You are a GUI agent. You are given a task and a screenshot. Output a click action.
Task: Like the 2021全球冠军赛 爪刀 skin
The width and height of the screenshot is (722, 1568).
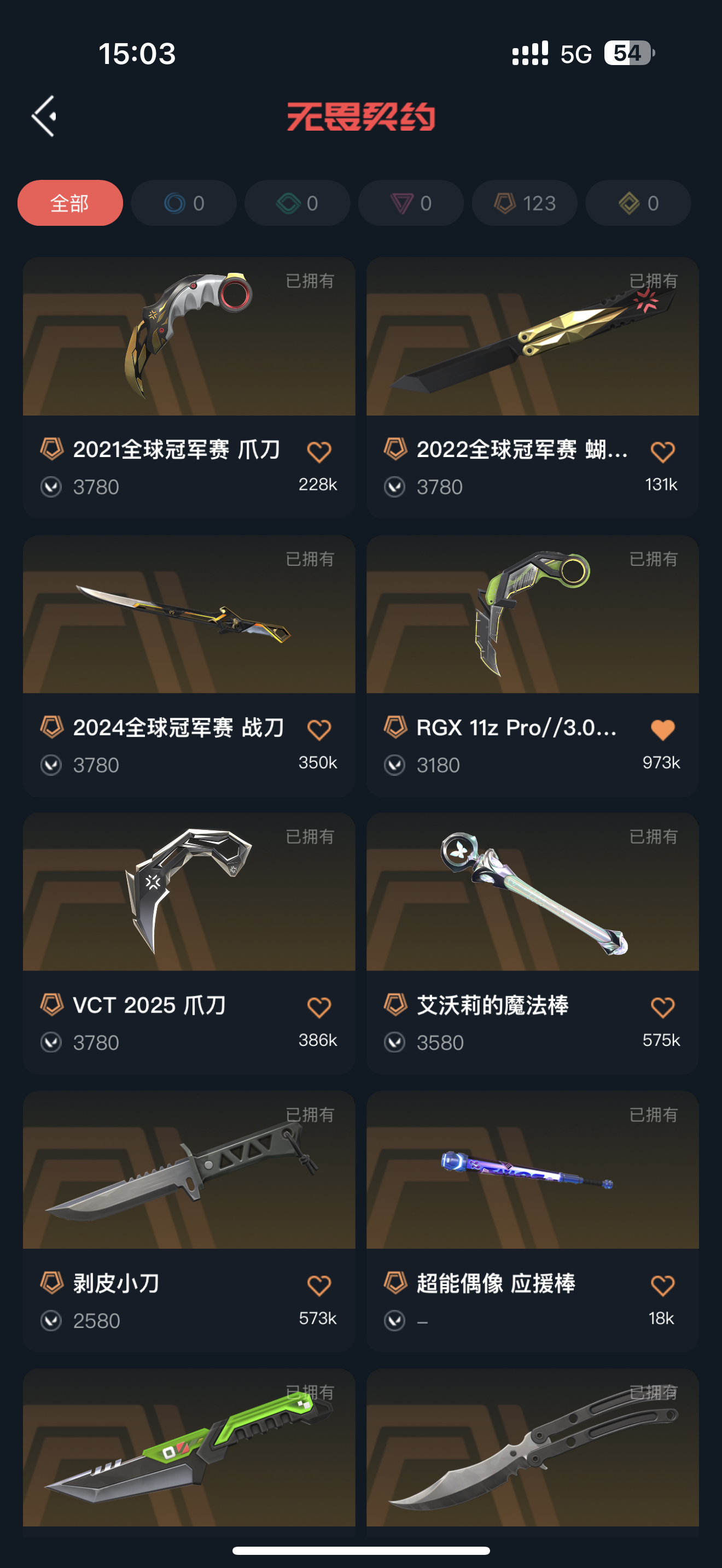[x=318, y=452]
